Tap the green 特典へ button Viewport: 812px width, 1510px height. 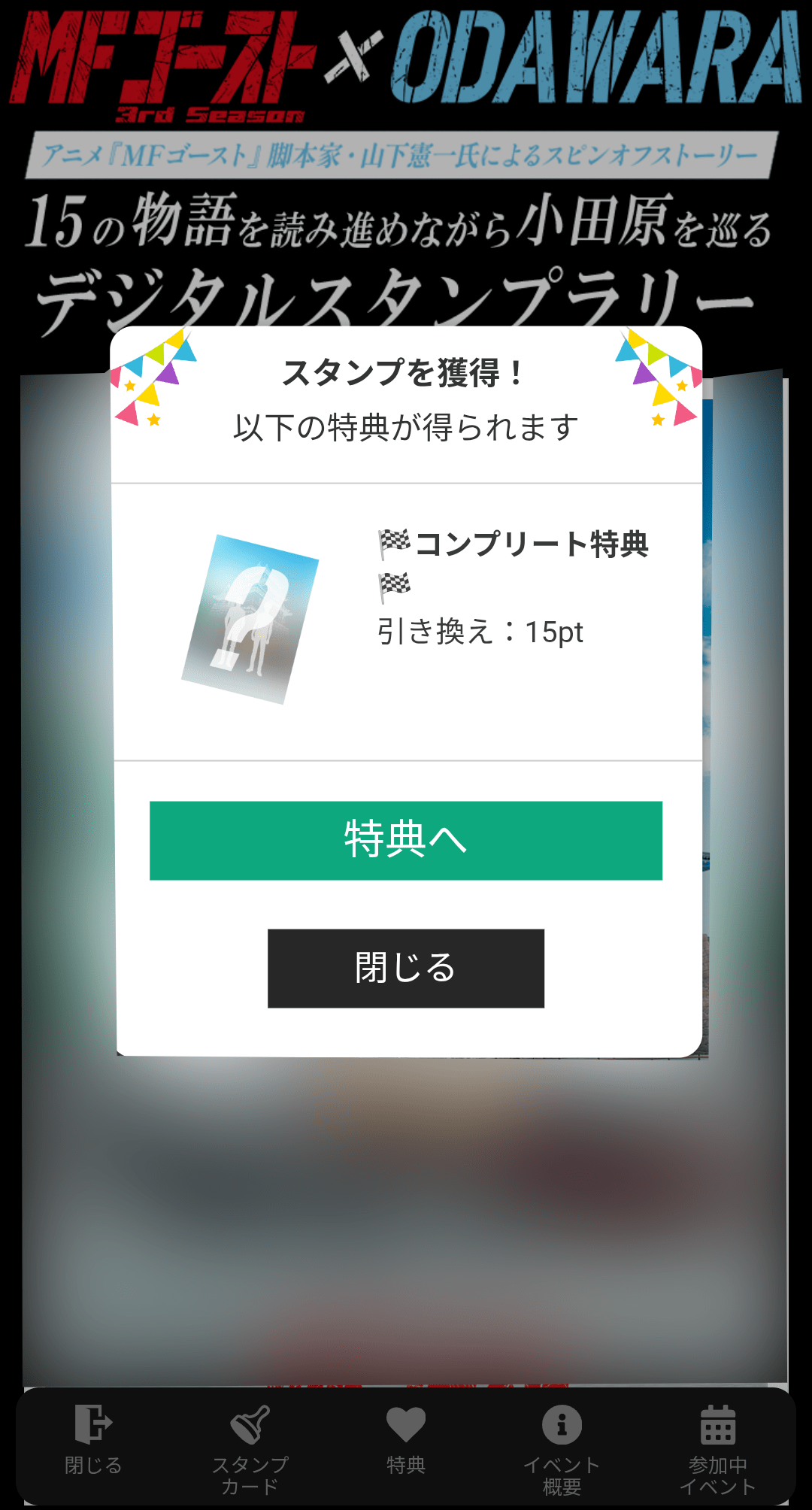406,840
